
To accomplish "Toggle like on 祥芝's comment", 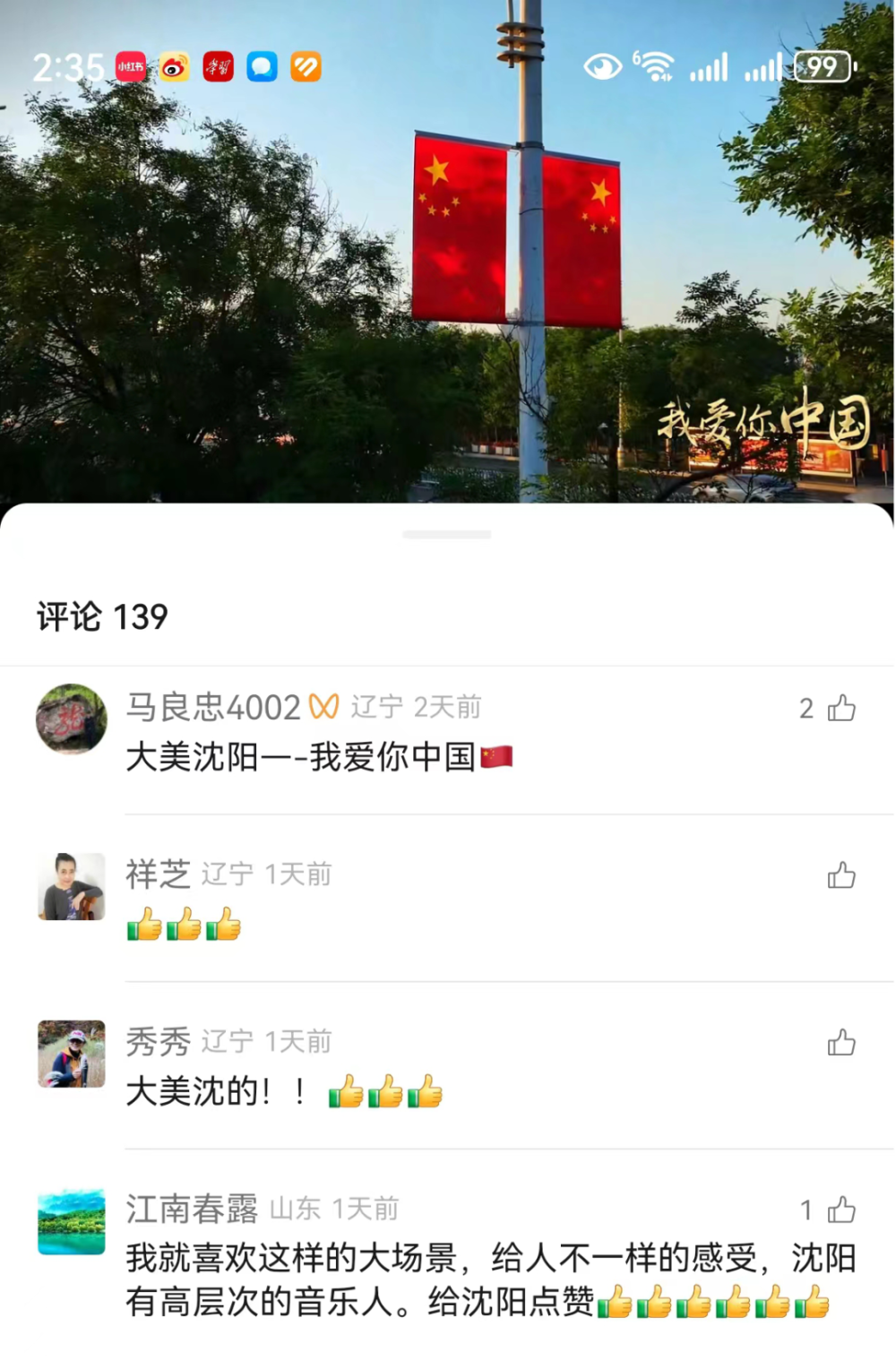I will pyautogui.click(x=841, y=875).
